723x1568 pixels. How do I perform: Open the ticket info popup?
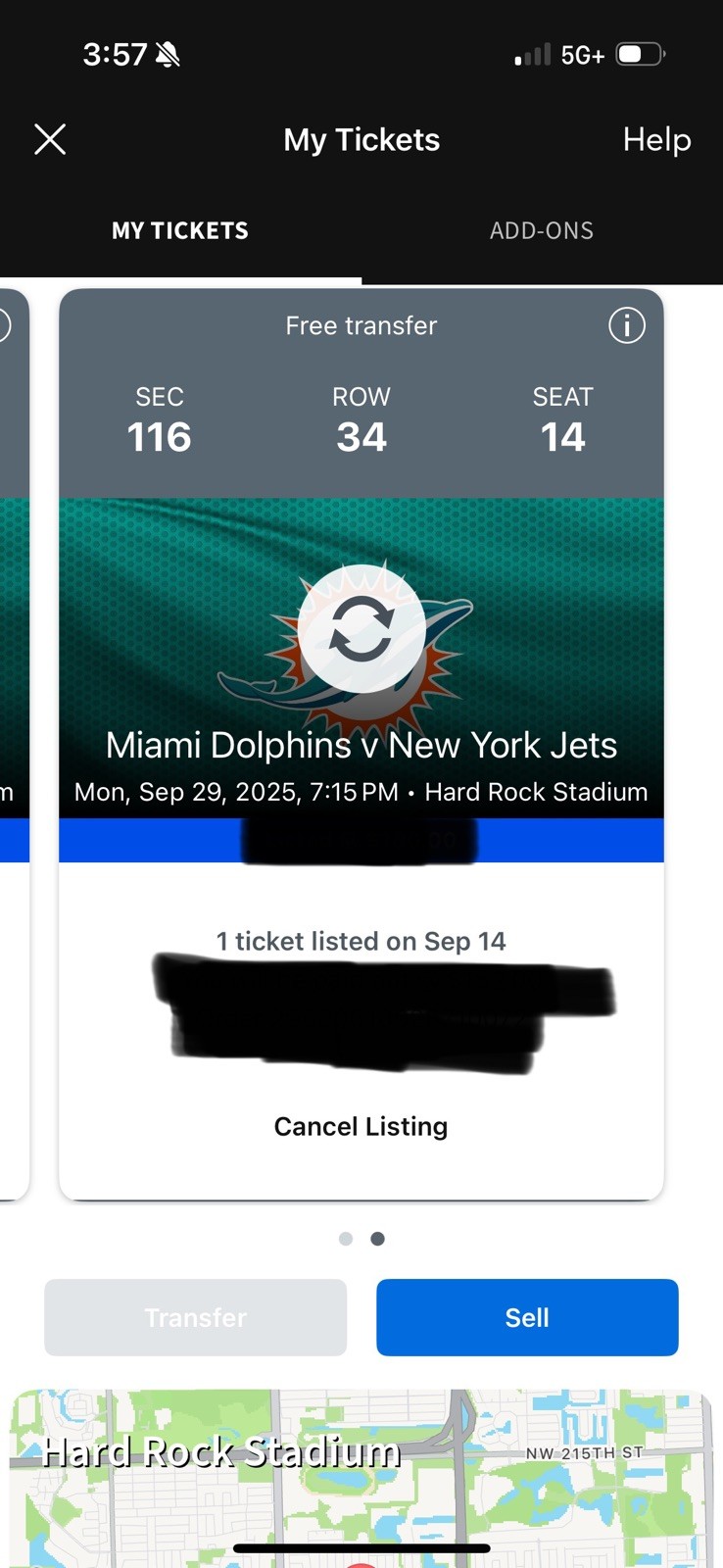click(x=626, y=325)
